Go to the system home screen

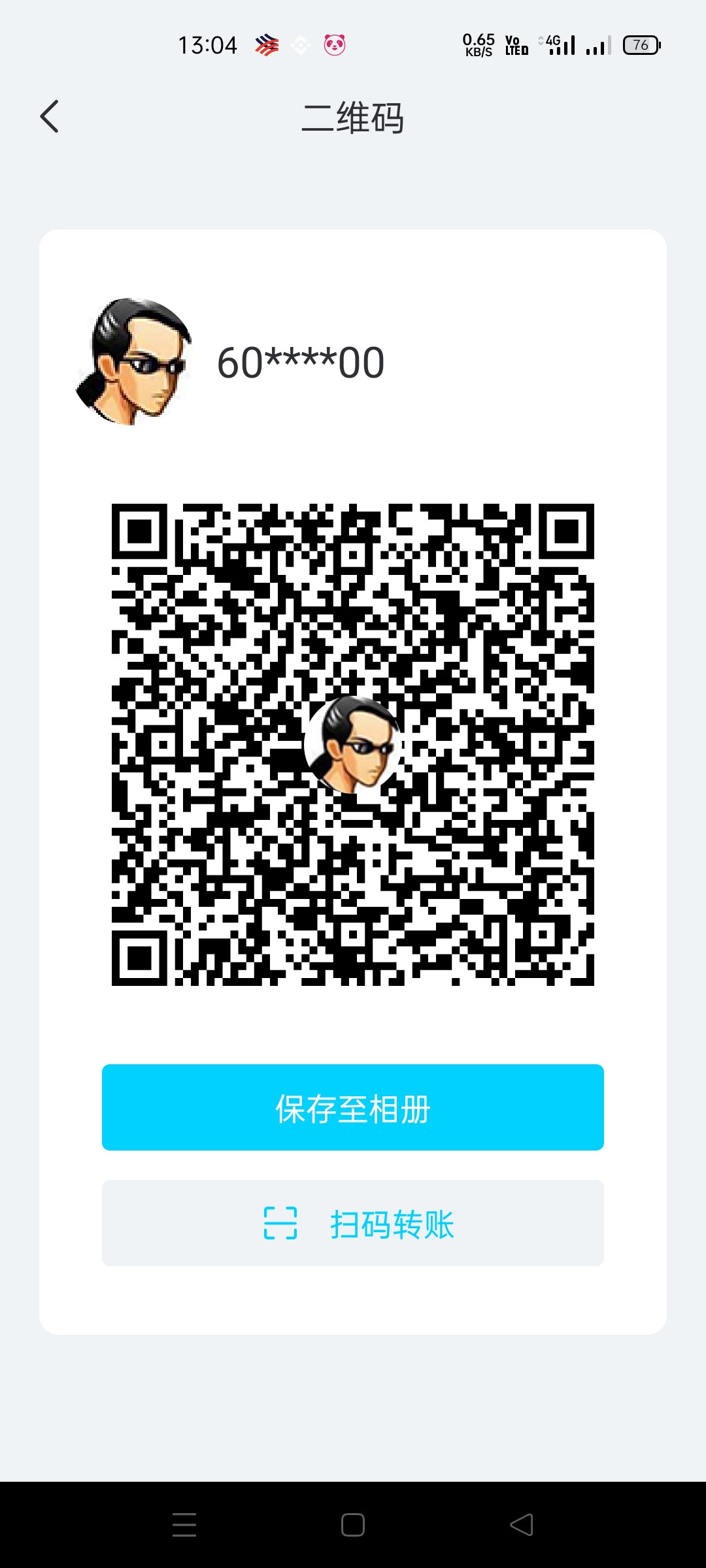pos(353,1525)
